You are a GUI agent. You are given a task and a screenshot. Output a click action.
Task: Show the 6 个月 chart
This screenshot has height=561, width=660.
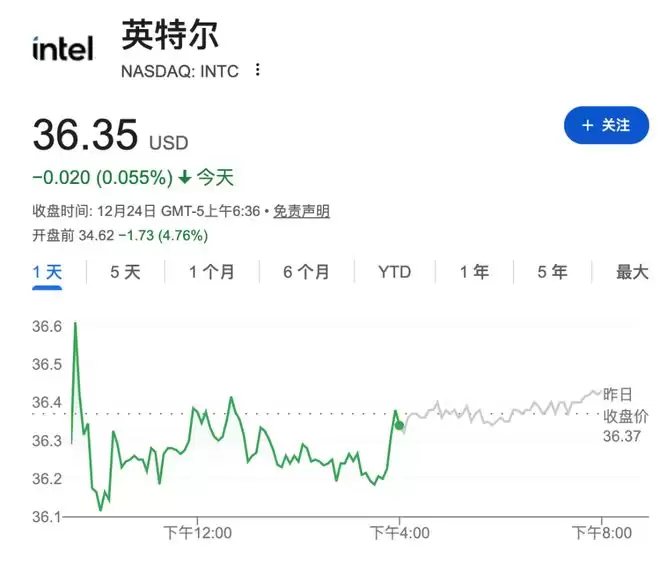[x=306, y=272]
